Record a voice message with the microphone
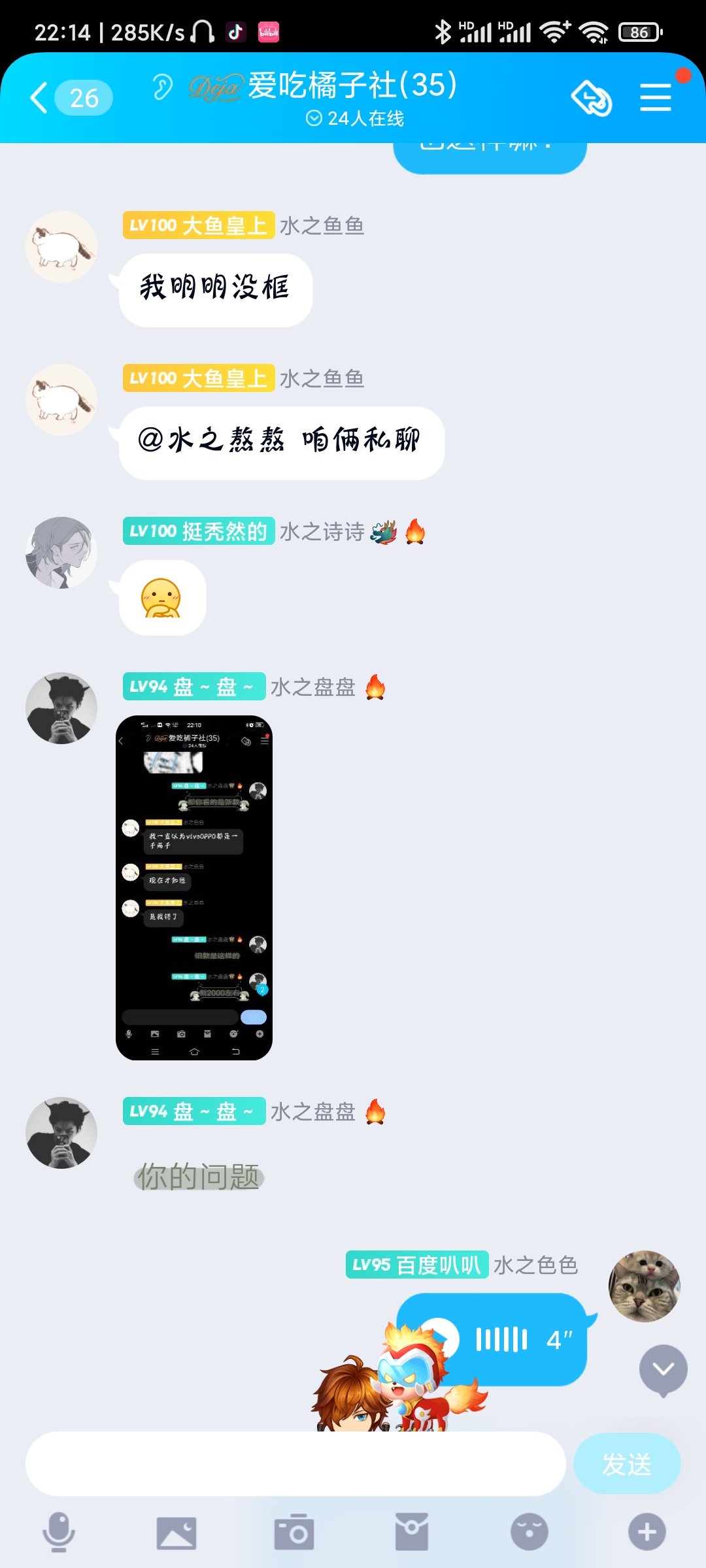The width and height of the screenshot is (706, 1568). pyautogui.click(x=59, y=1532)
